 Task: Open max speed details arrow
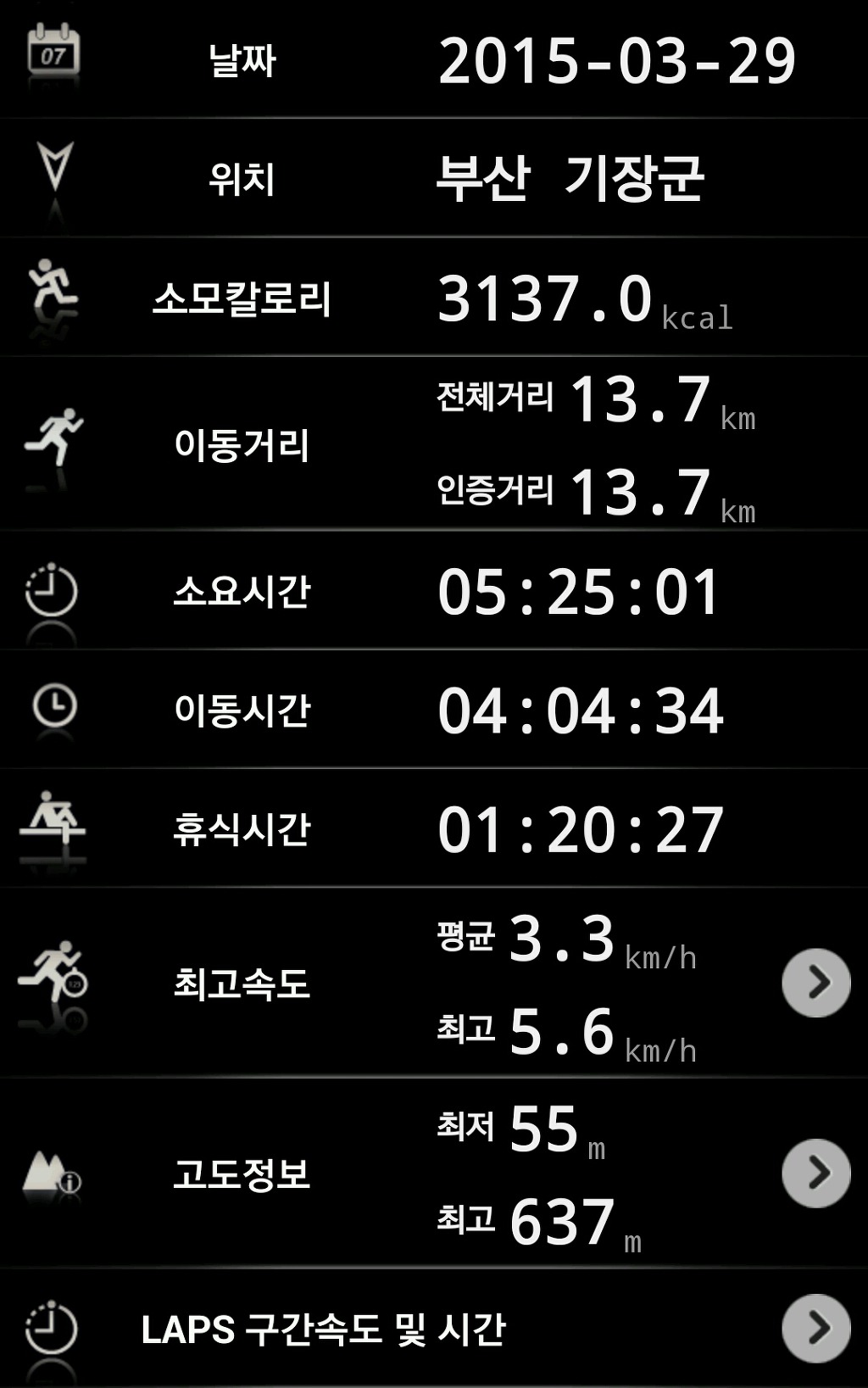[815, 983]
